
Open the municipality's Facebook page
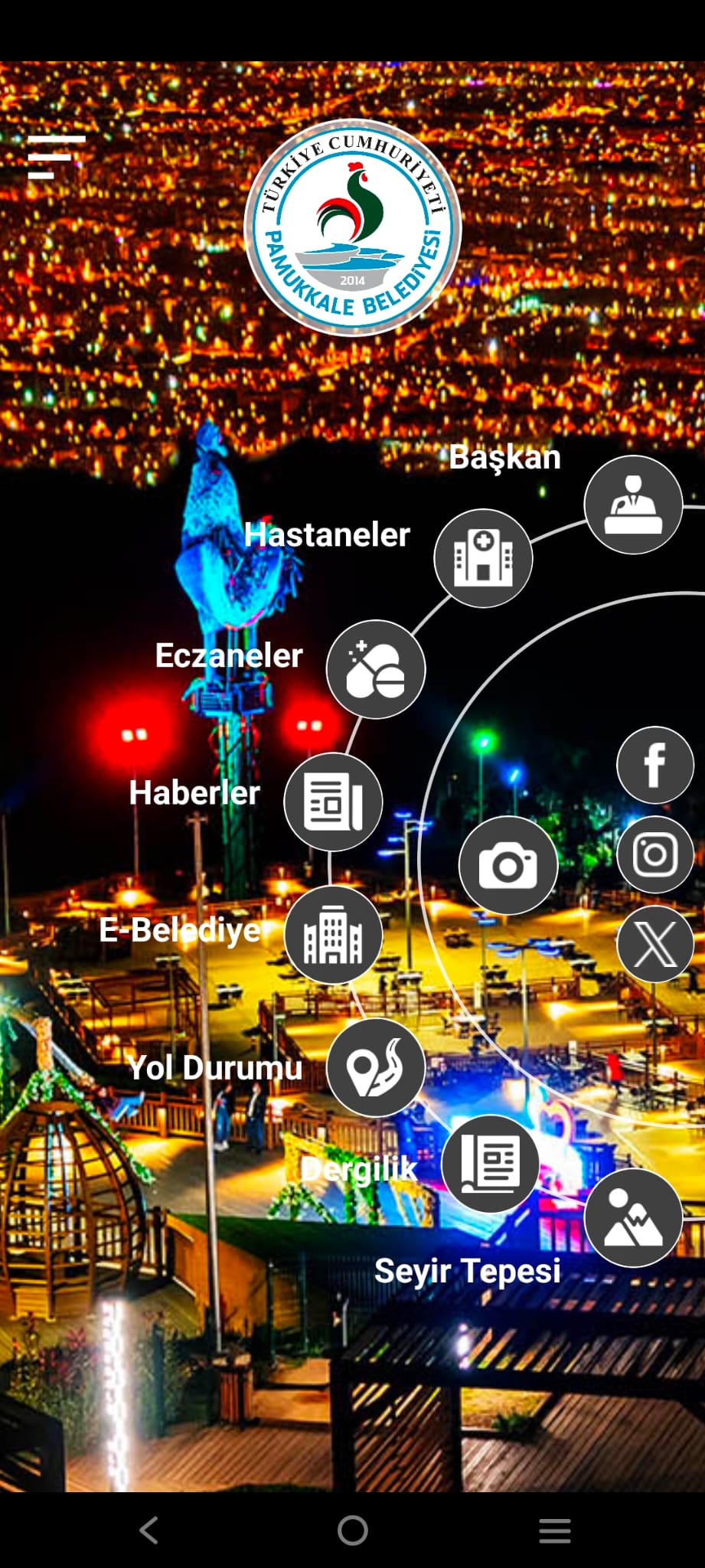(655, 765)
